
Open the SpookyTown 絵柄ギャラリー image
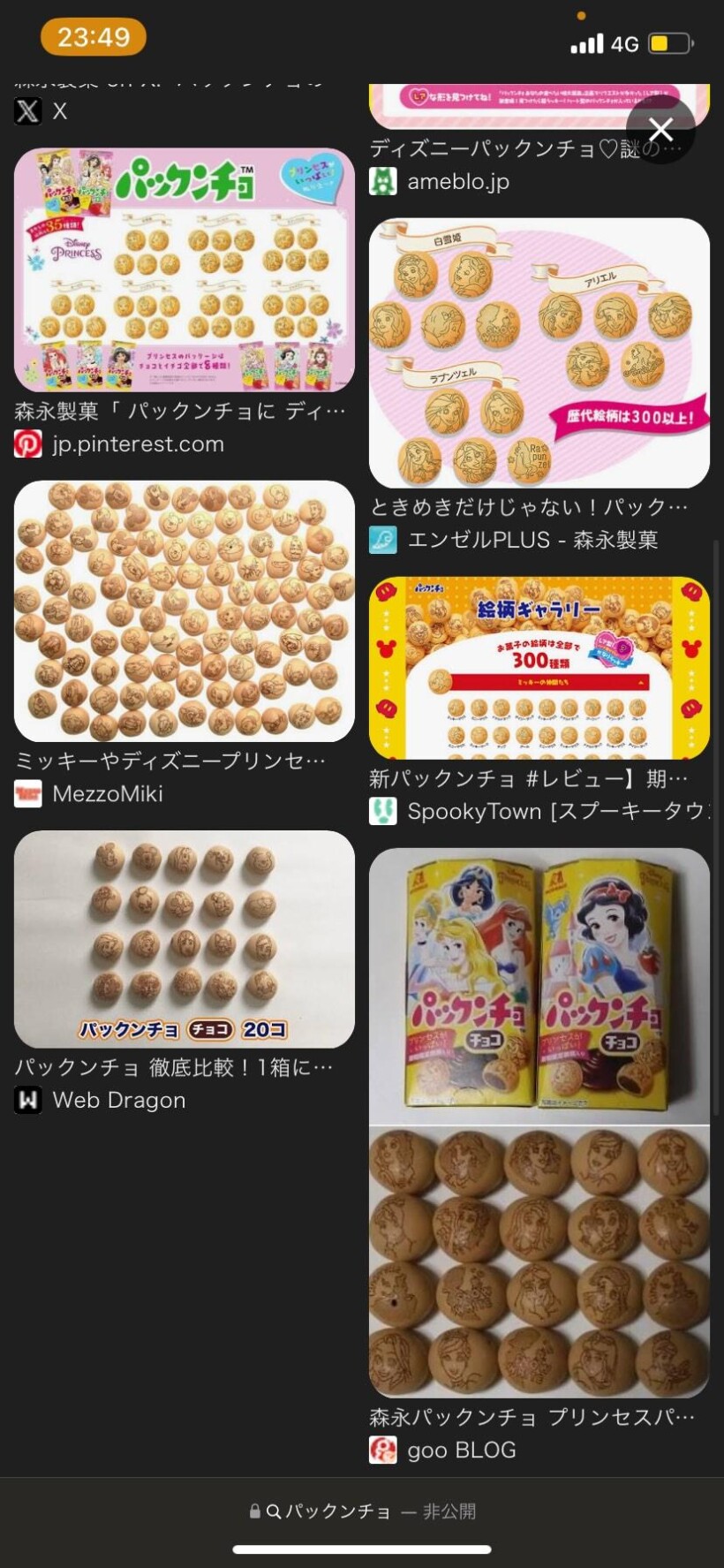coord(539,668)
